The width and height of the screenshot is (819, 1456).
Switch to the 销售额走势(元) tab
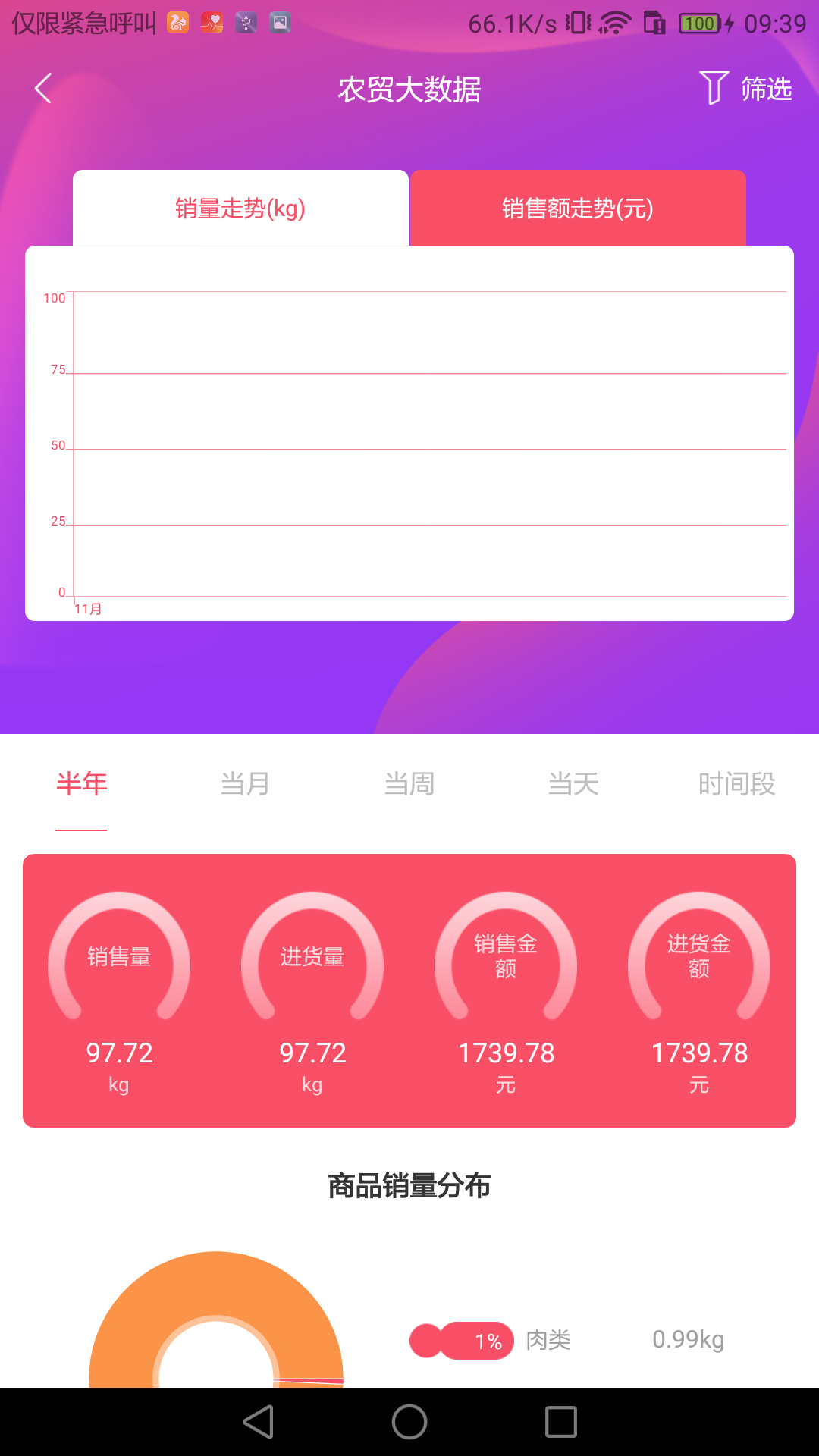tap(578, 209)
